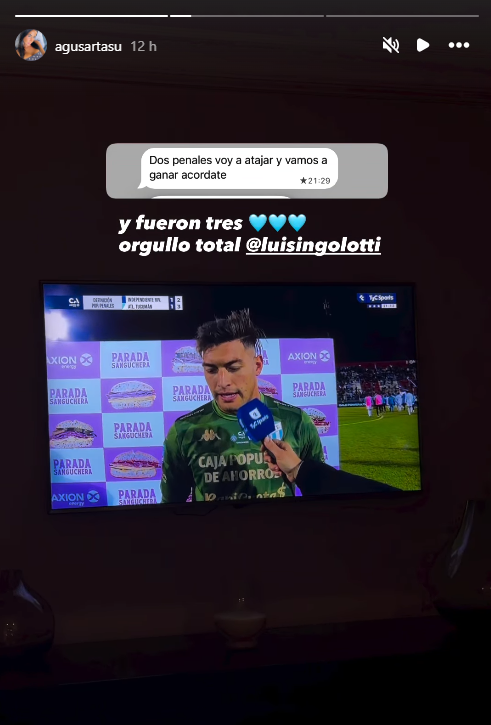Open the three-dot options menu
This screenshot has width=491, height=725.
tap(459, 45)
